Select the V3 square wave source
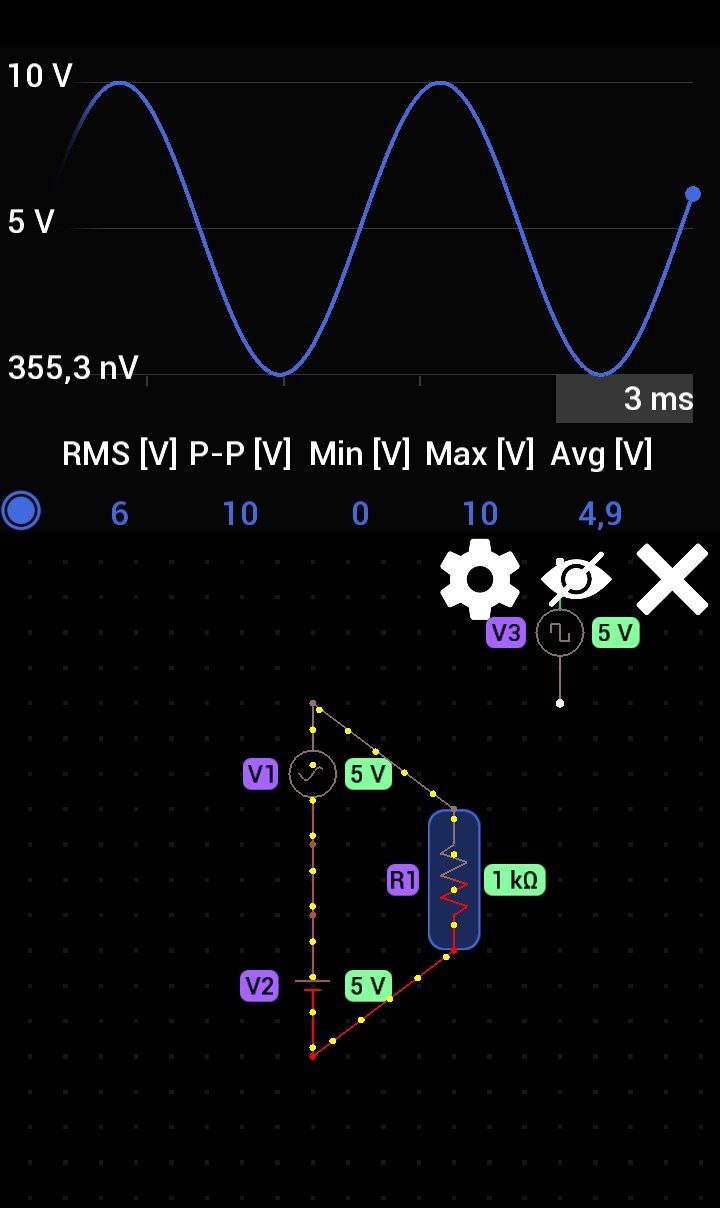The image size is (720, 1208). pos(559,633)
